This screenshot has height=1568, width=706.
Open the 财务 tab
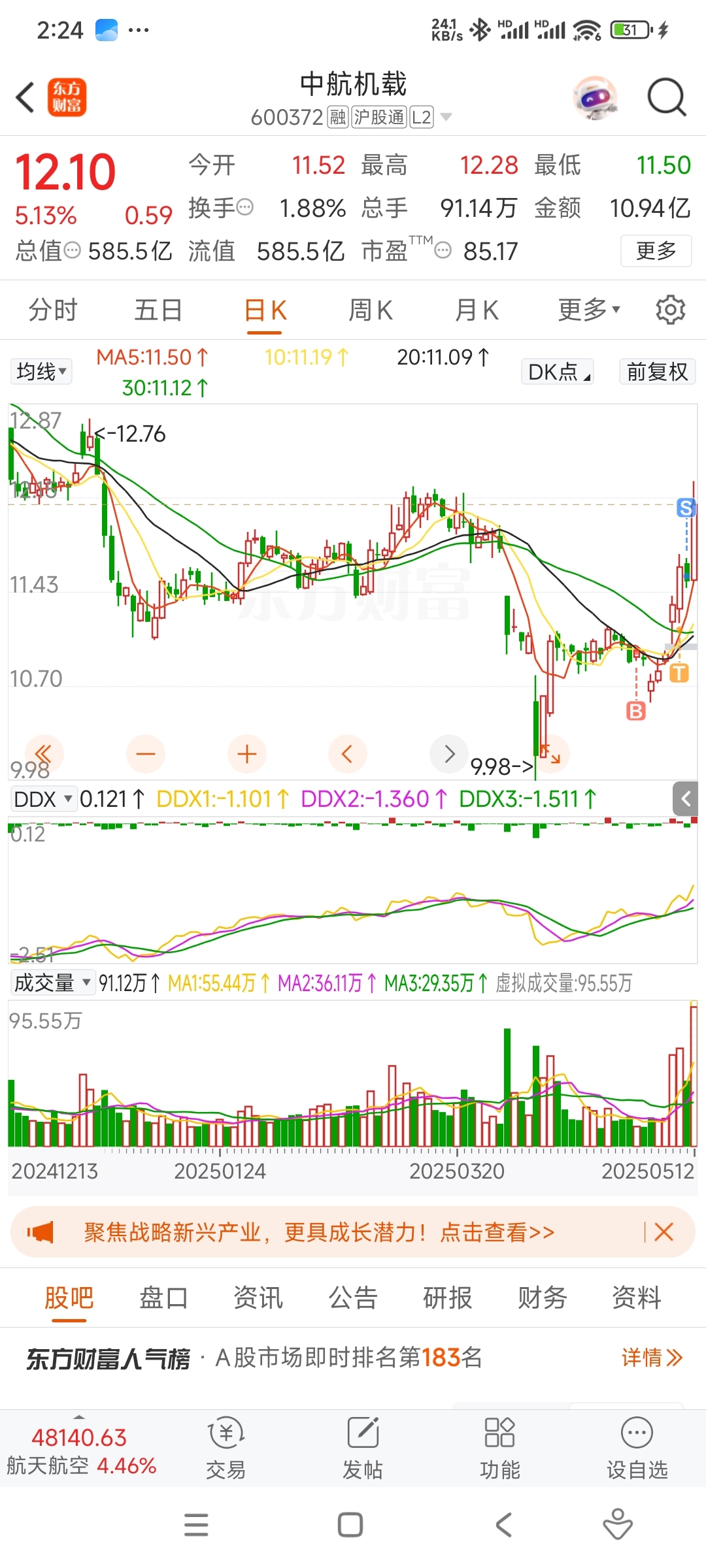coord(542,1298)
